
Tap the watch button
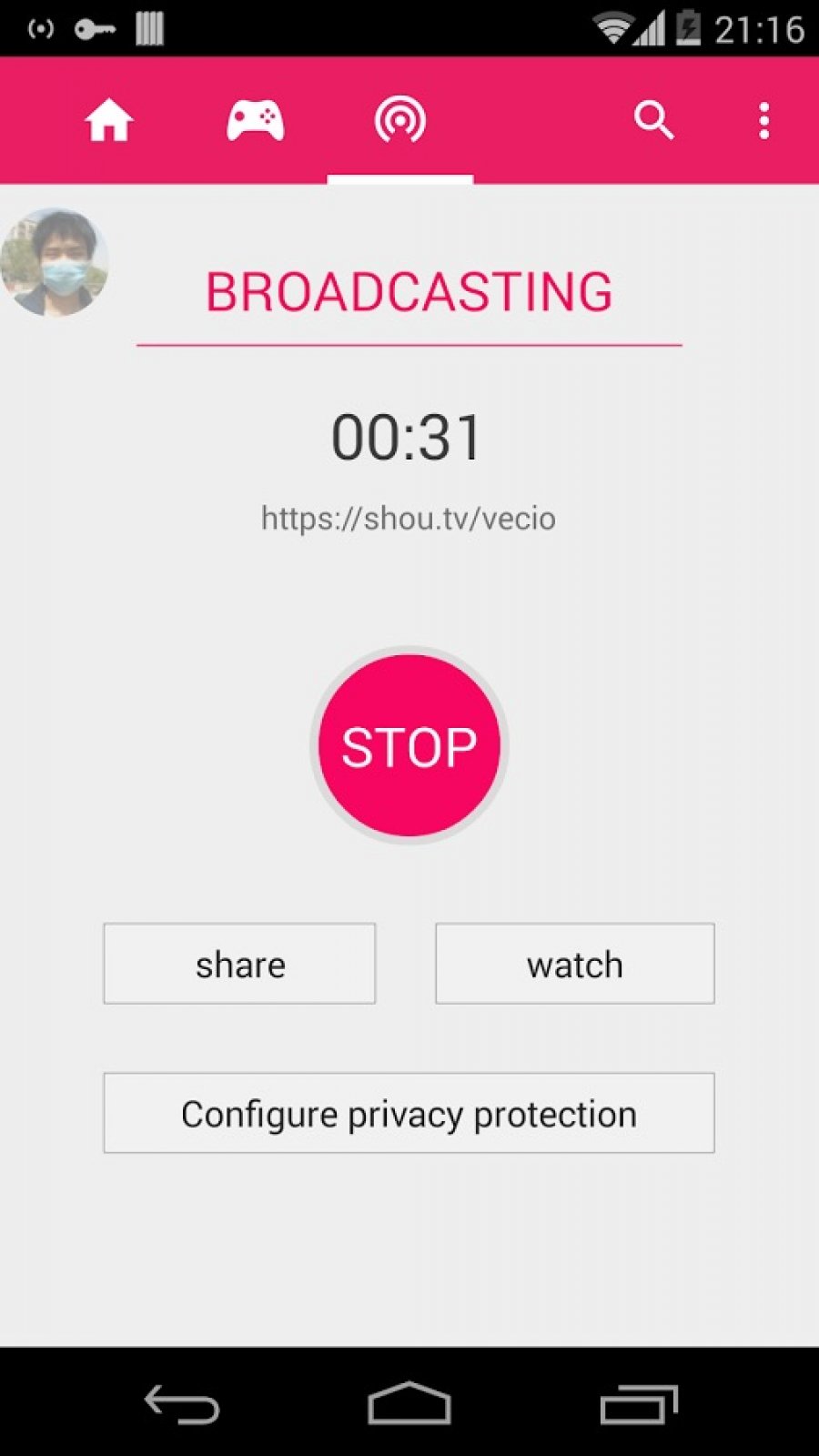pos(575,964)
